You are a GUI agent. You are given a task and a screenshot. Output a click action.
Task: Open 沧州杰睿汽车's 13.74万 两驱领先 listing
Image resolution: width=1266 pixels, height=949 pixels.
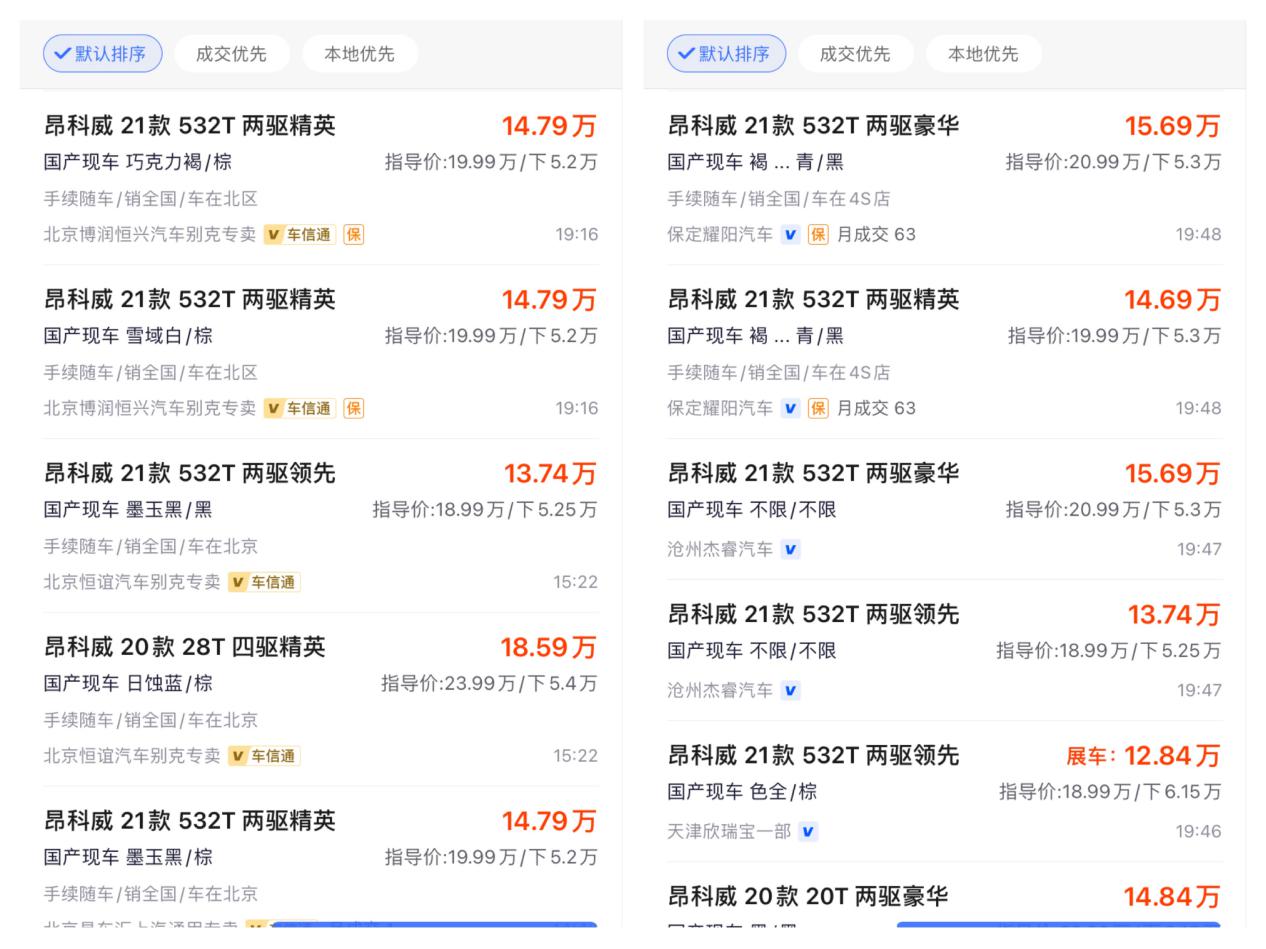(944, 650)
